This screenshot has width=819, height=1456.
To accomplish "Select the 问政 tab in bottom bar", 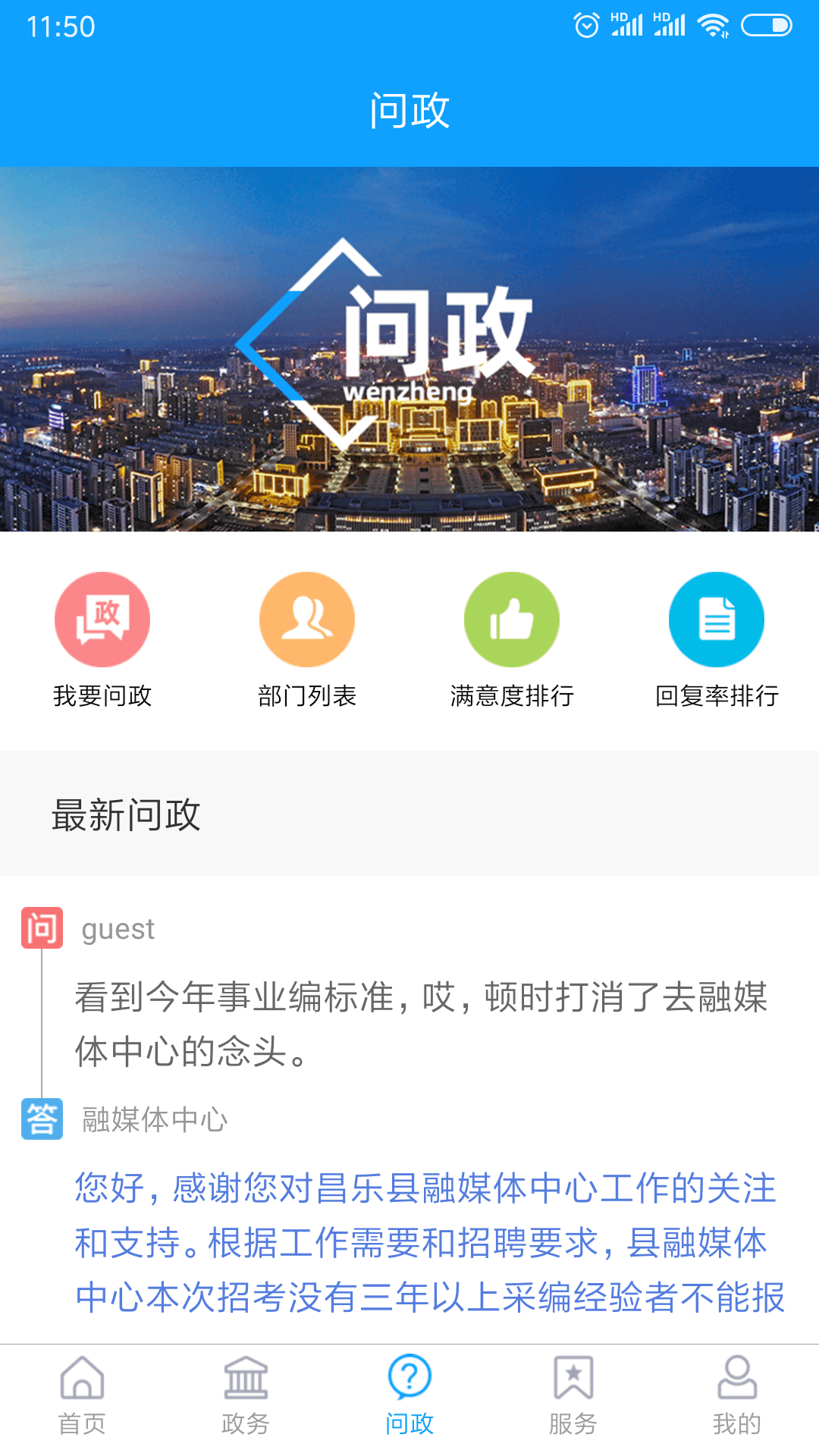I will pyautogui.click(x=409, y=1397).
